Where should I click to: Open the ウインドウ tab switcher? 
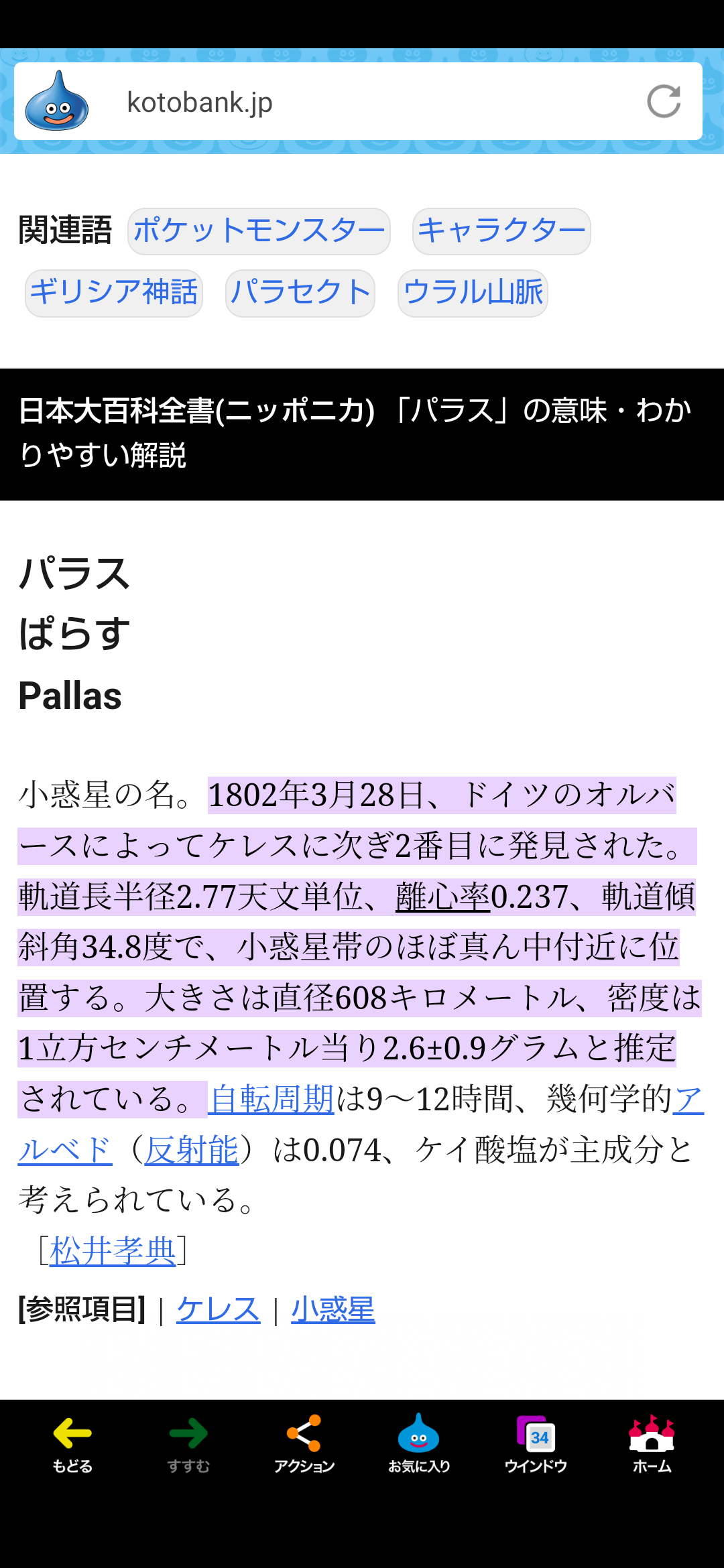536,1444
